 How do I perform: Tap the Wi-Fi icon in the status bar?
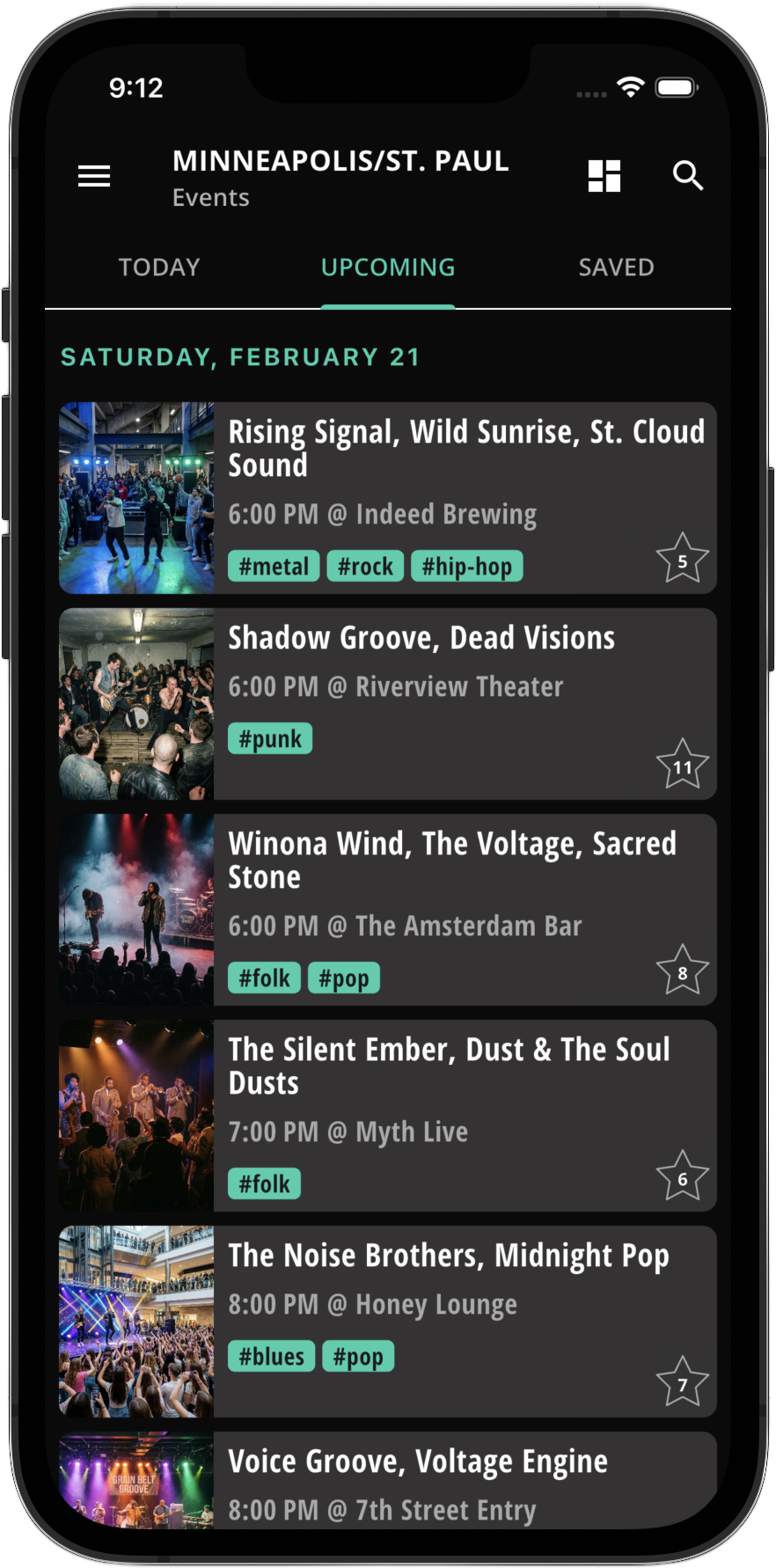pos(630,87)
